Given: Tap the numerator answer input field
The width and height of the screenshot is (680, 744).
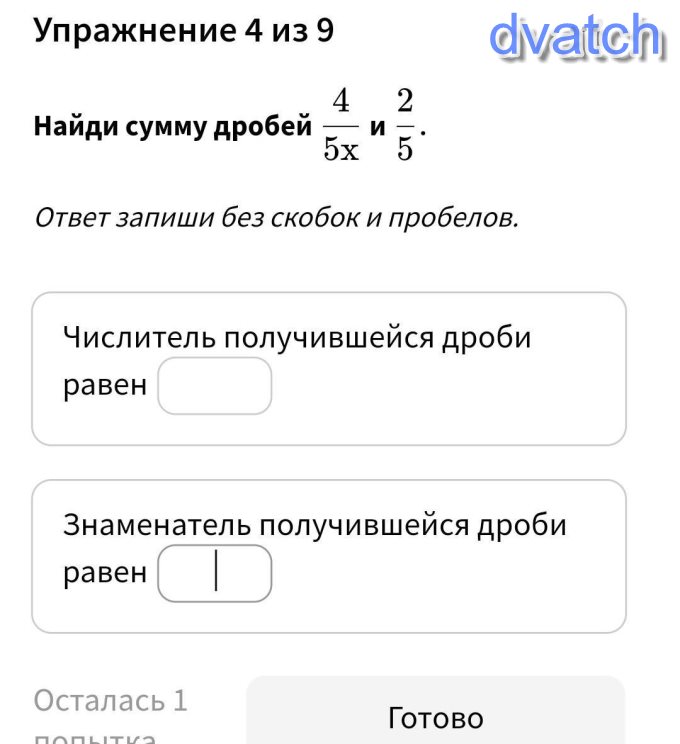Looking at the screenshot, I should point(215,386).
